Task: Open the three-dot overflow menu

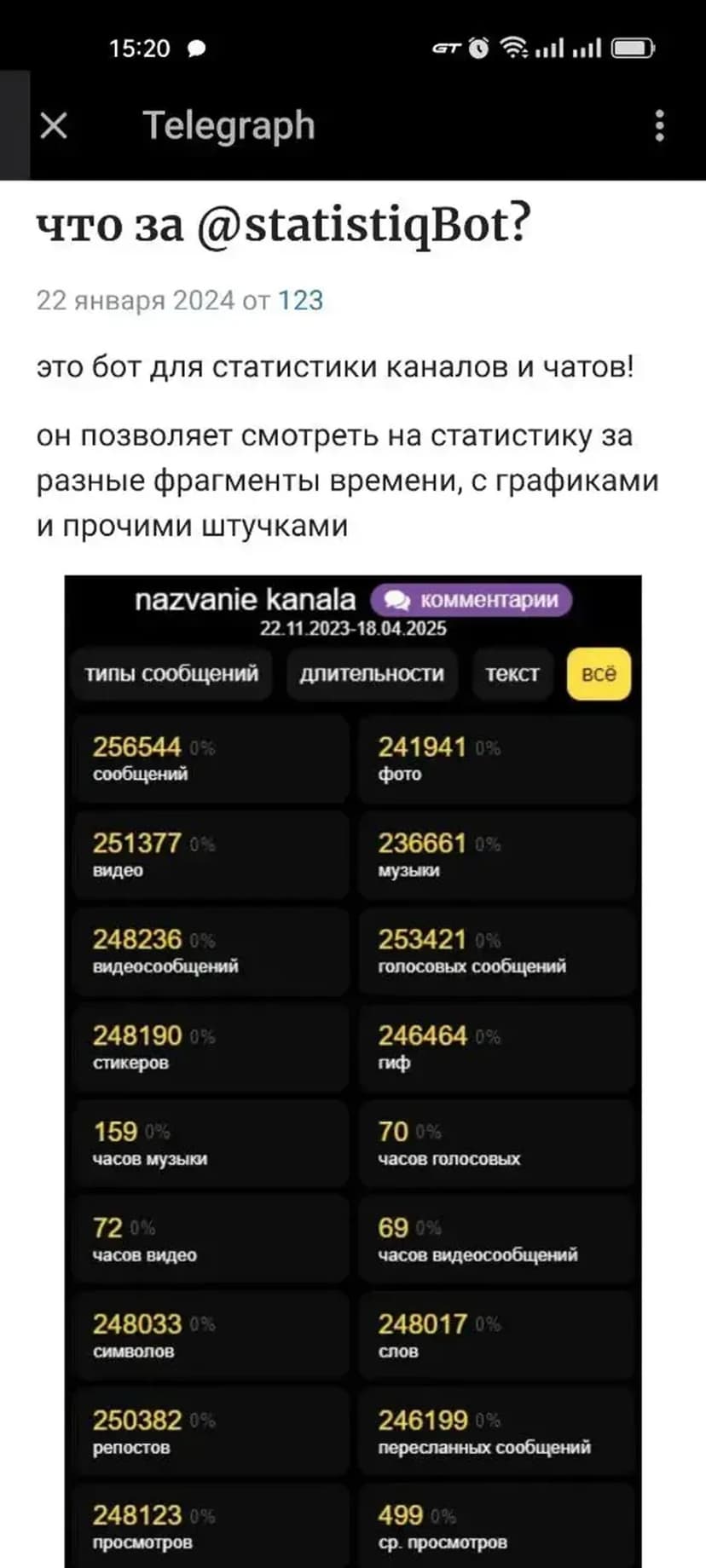Action: point(659,126)
